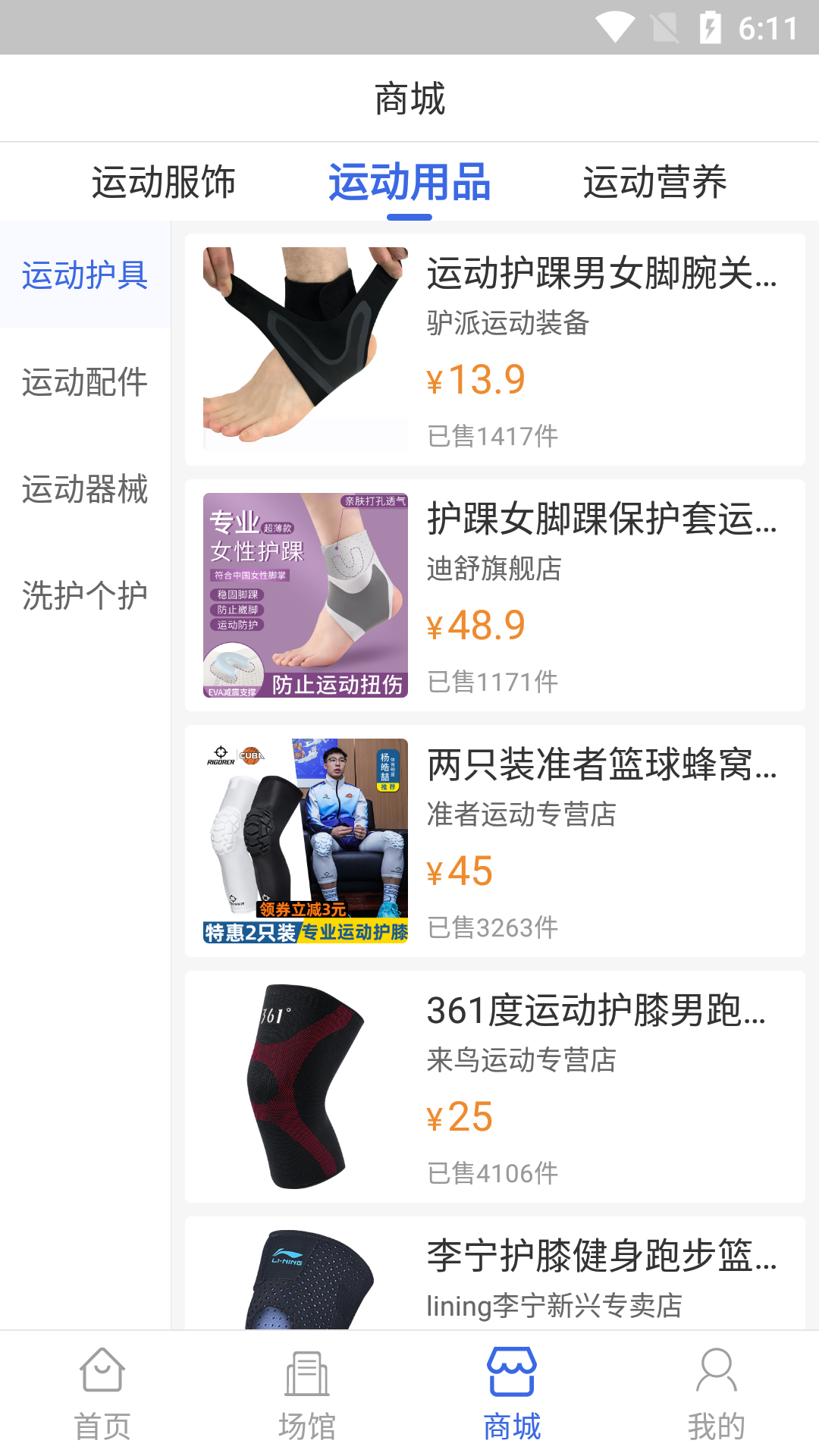Viewport: 819px width, 1456px height.
Task: Open the 我的 profile tab
Action: coord(717,1394)
